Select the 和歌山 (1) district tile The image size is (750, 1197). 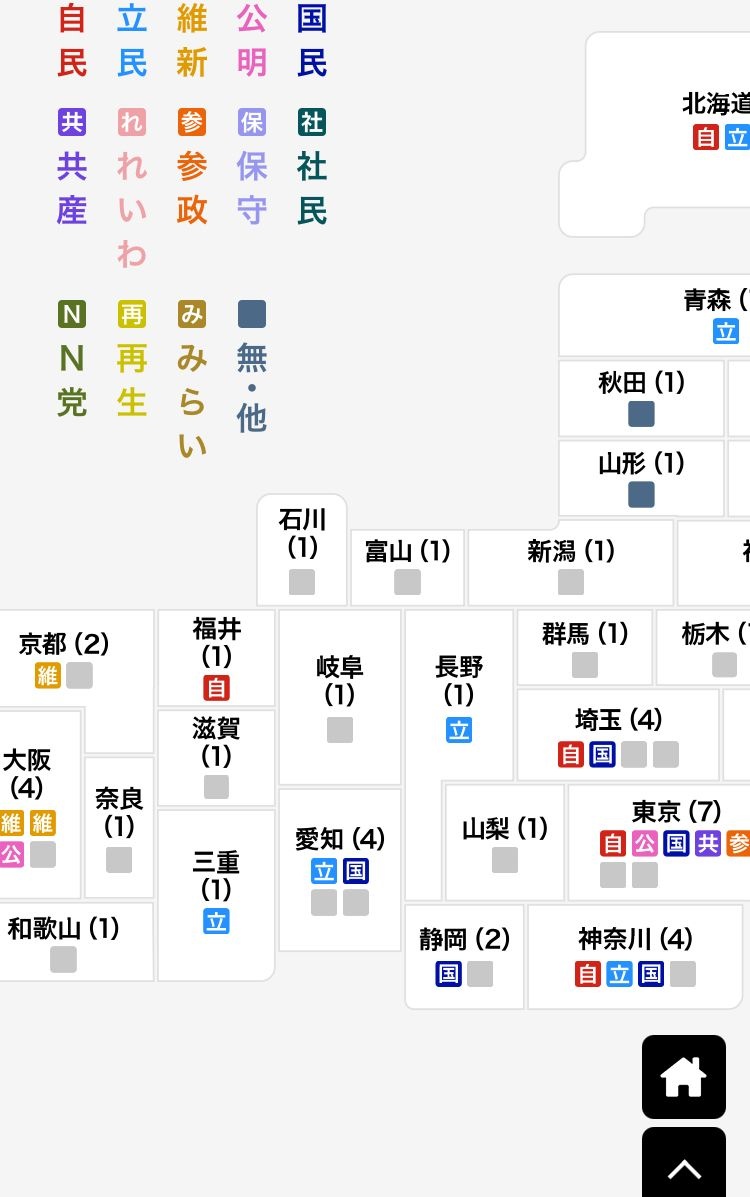pyautogui.click(x=64, y=942)
